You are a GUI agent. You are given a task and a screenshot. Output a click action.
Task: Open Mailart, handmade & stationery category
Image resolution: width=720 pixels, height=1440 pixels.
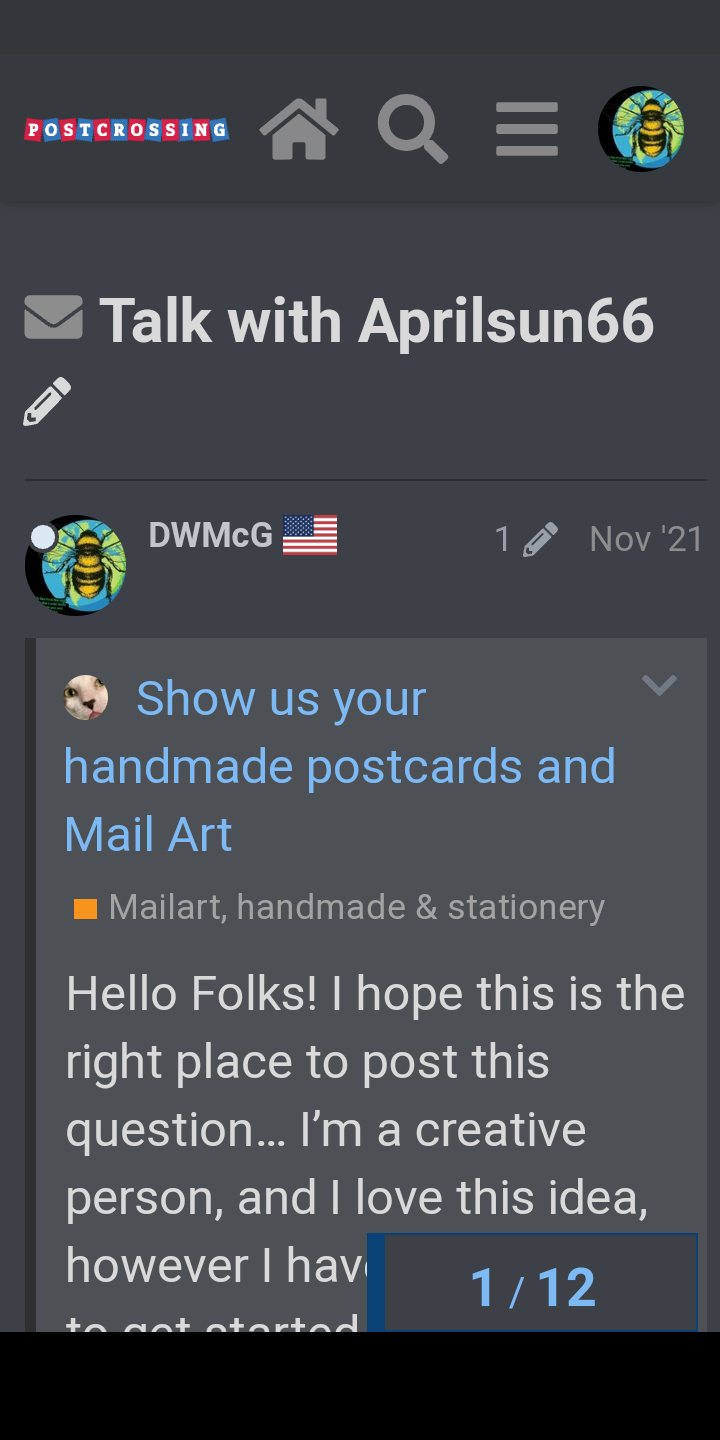point(340,907)
